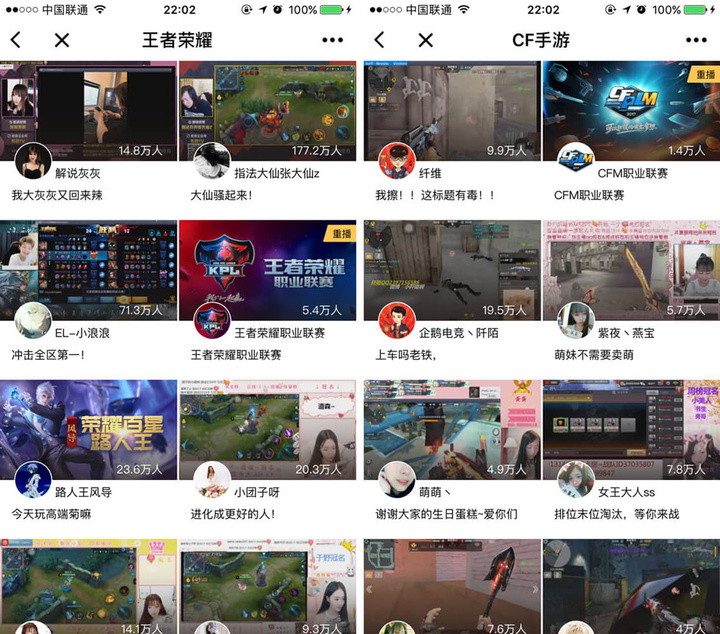Watch 指法大仙张大仙z's stream
This screenshot has width=720, height=634.
pos(267,110)
